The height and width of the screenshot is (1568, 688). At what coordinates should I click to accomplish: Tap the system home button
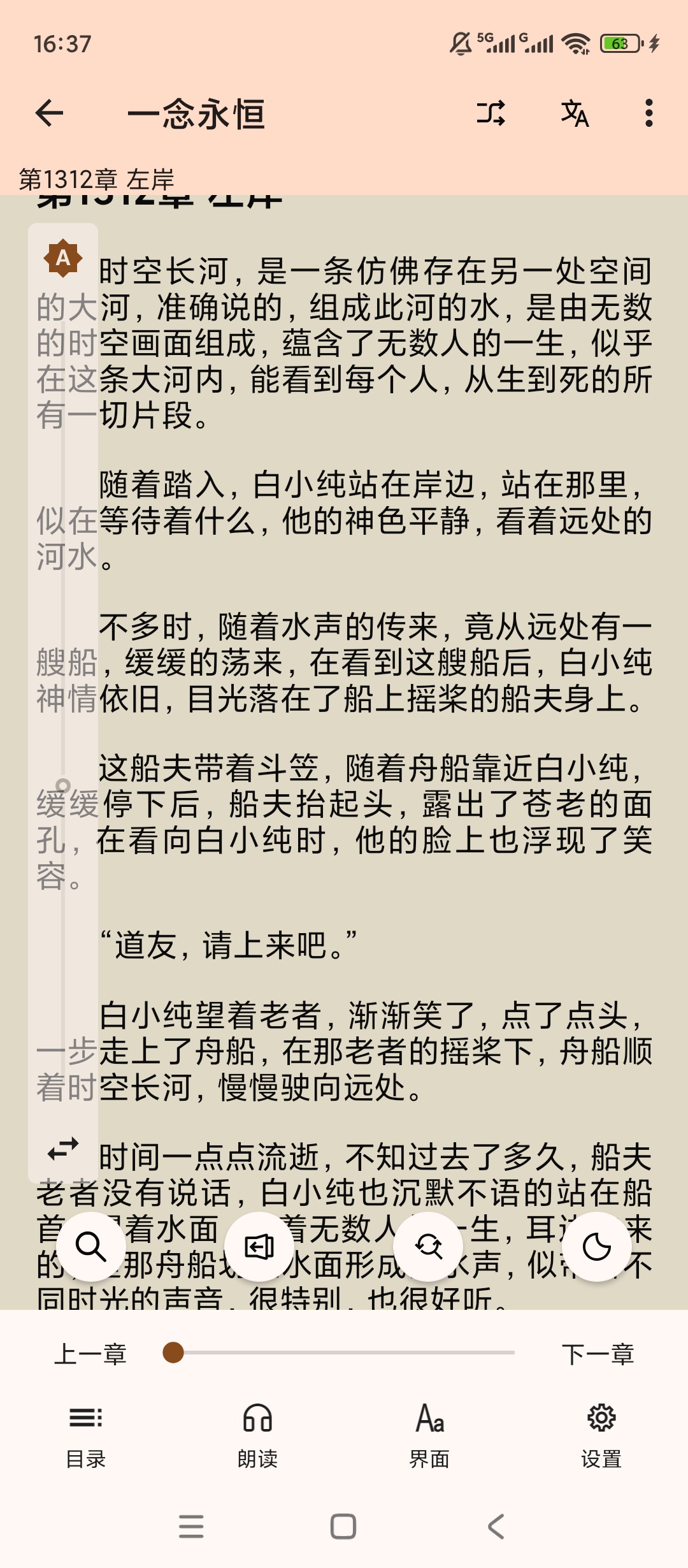pos(343,1527)
